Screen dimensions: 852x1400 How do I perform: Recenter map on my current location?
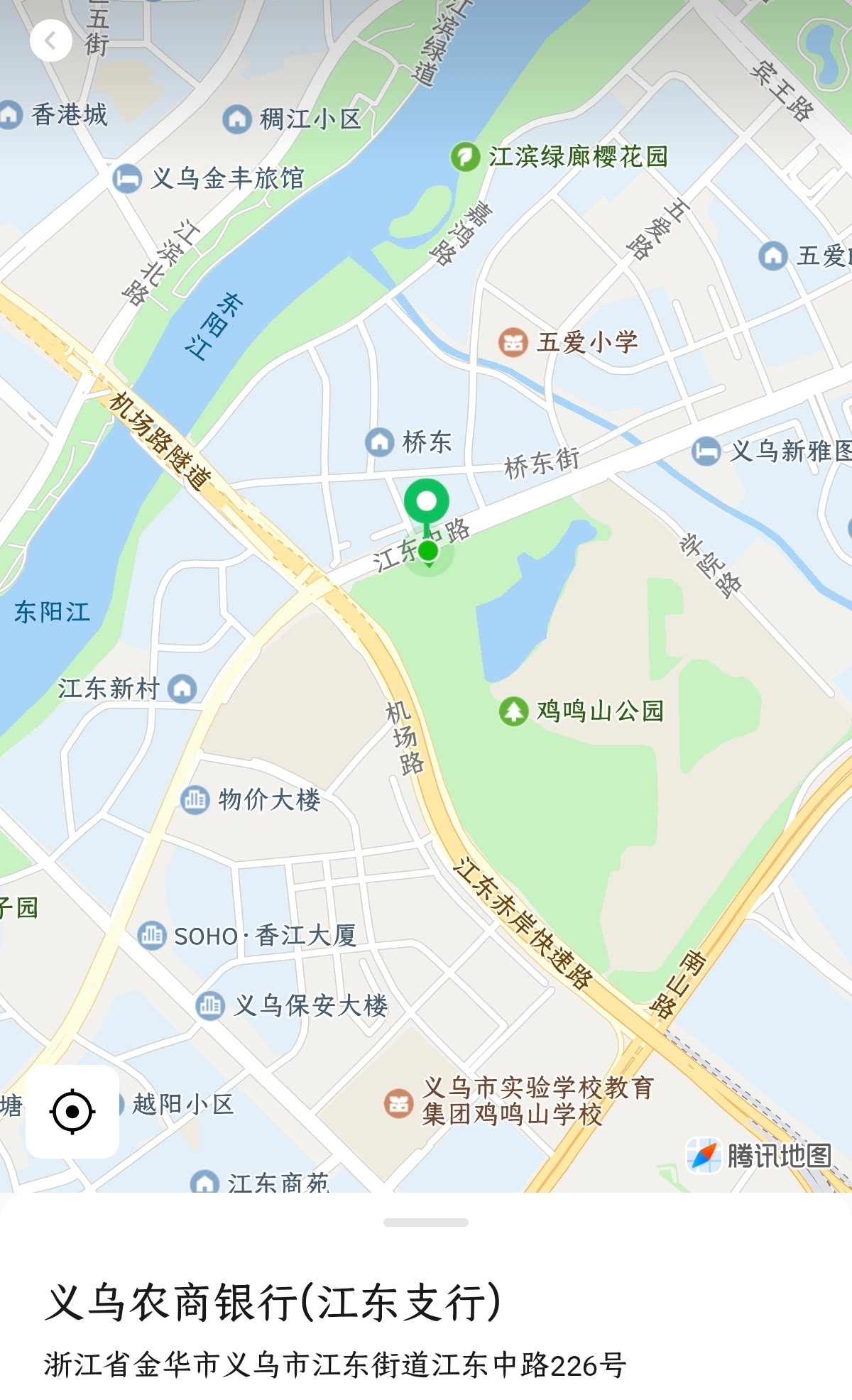pyautogui.click(x=72, y=1111)
